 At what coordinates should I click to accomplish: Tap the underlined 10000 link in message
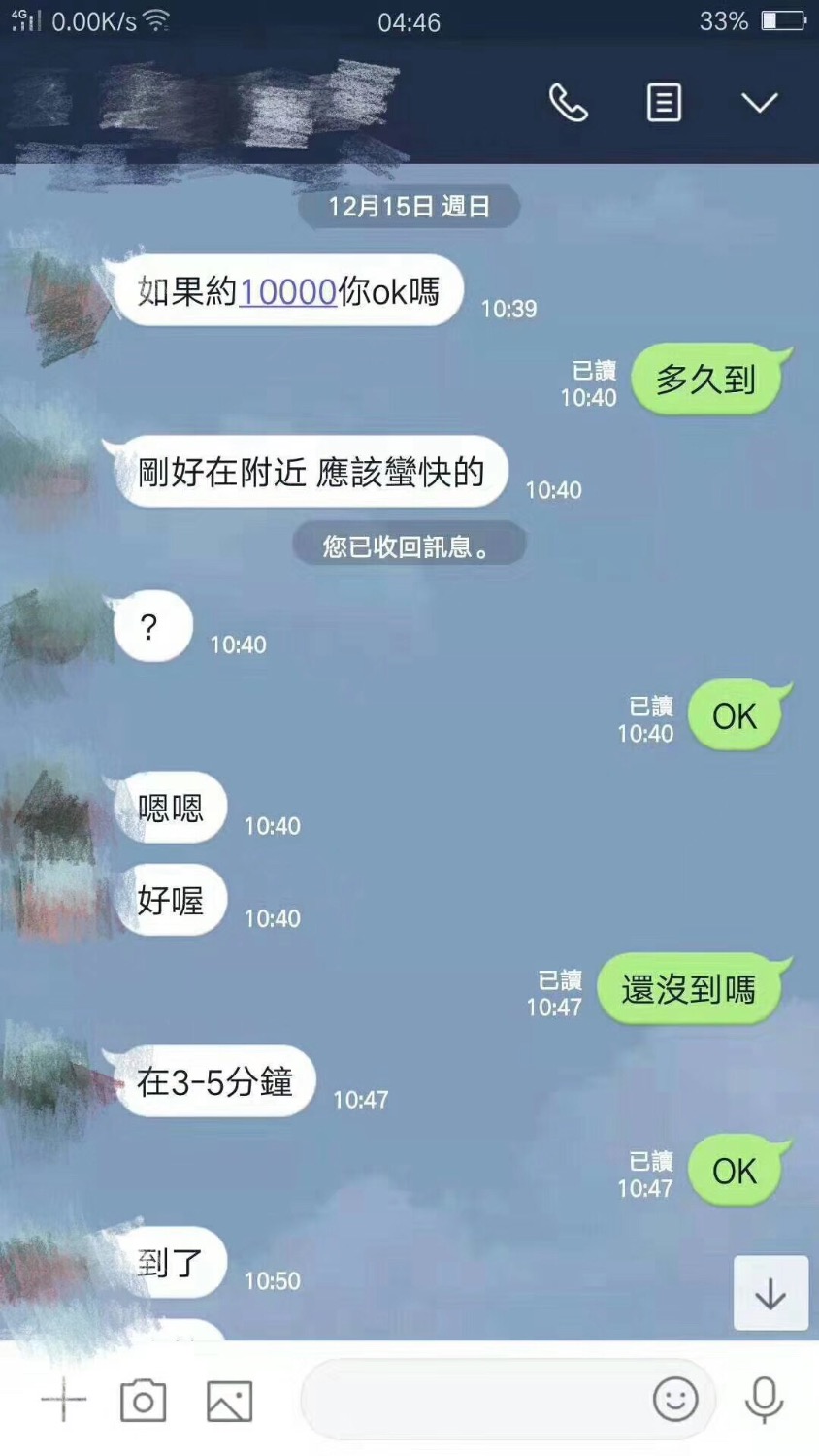287,291
